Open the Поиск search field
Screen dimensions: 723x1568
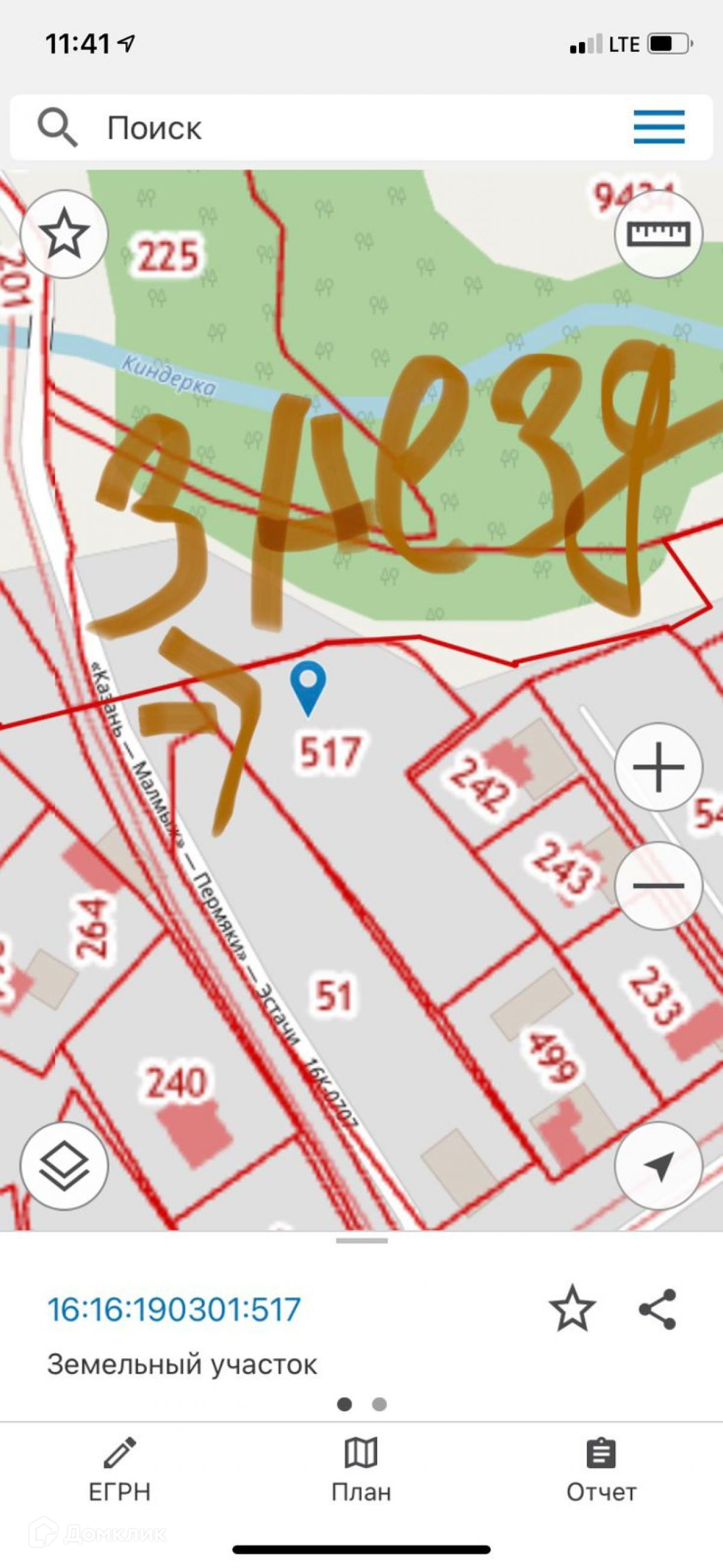point(304,128)
